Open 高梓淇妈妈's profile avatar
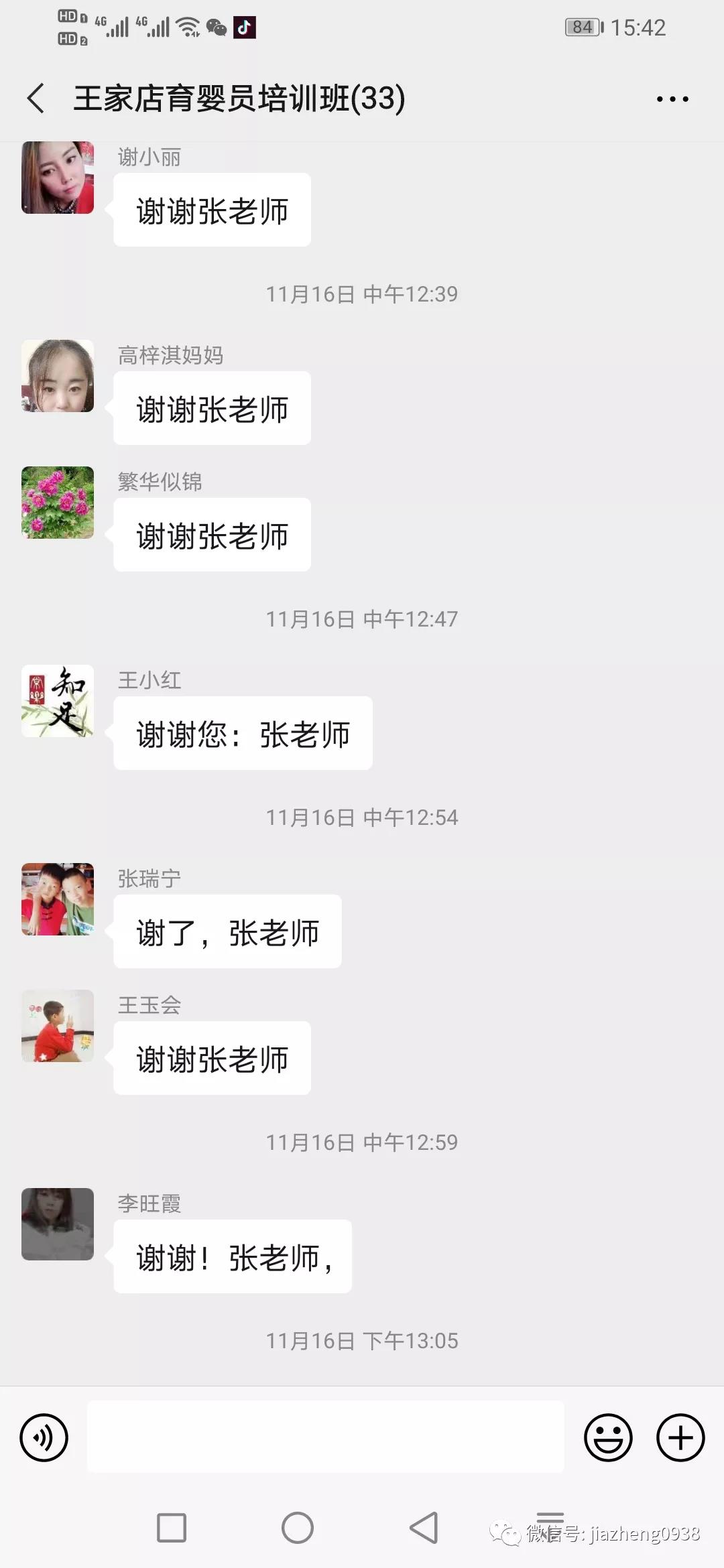 pyautogui.click(x=58, y=376)
